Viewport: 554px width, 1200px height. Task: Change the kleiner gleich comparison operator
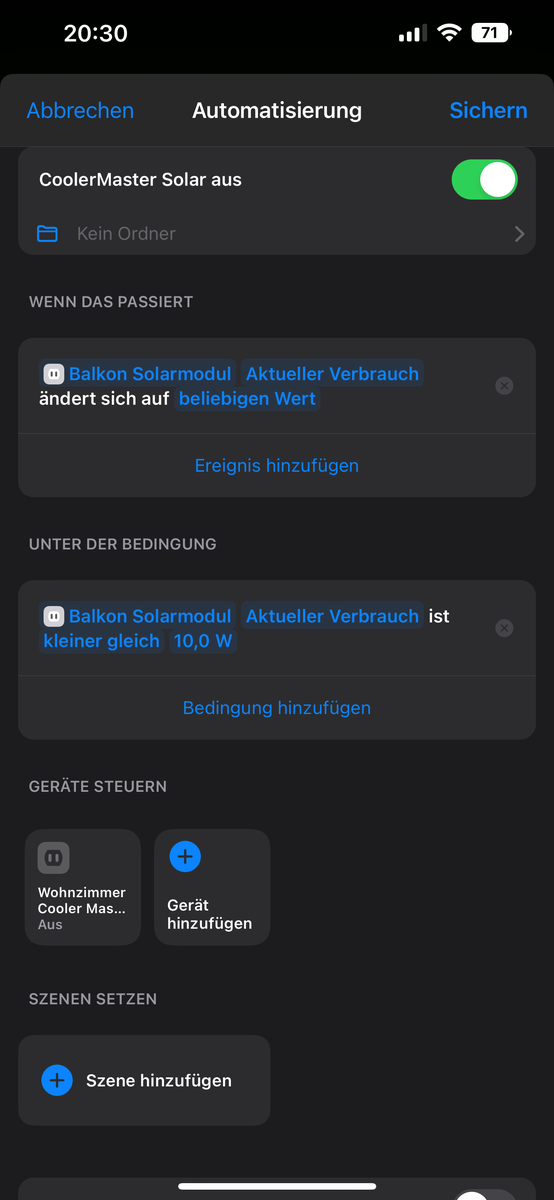pyautogui.click(x=102, y=641)
